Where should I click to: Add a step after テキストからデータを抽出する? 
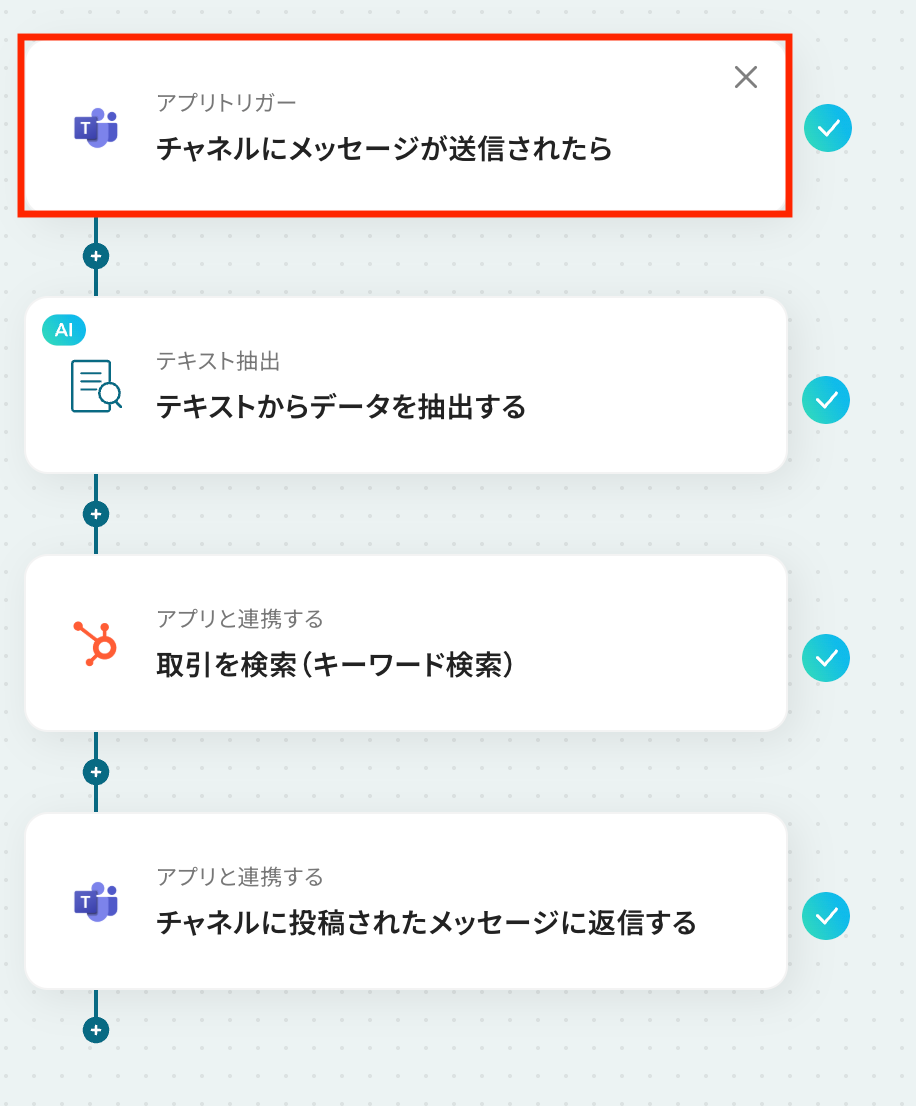point(96,514)
